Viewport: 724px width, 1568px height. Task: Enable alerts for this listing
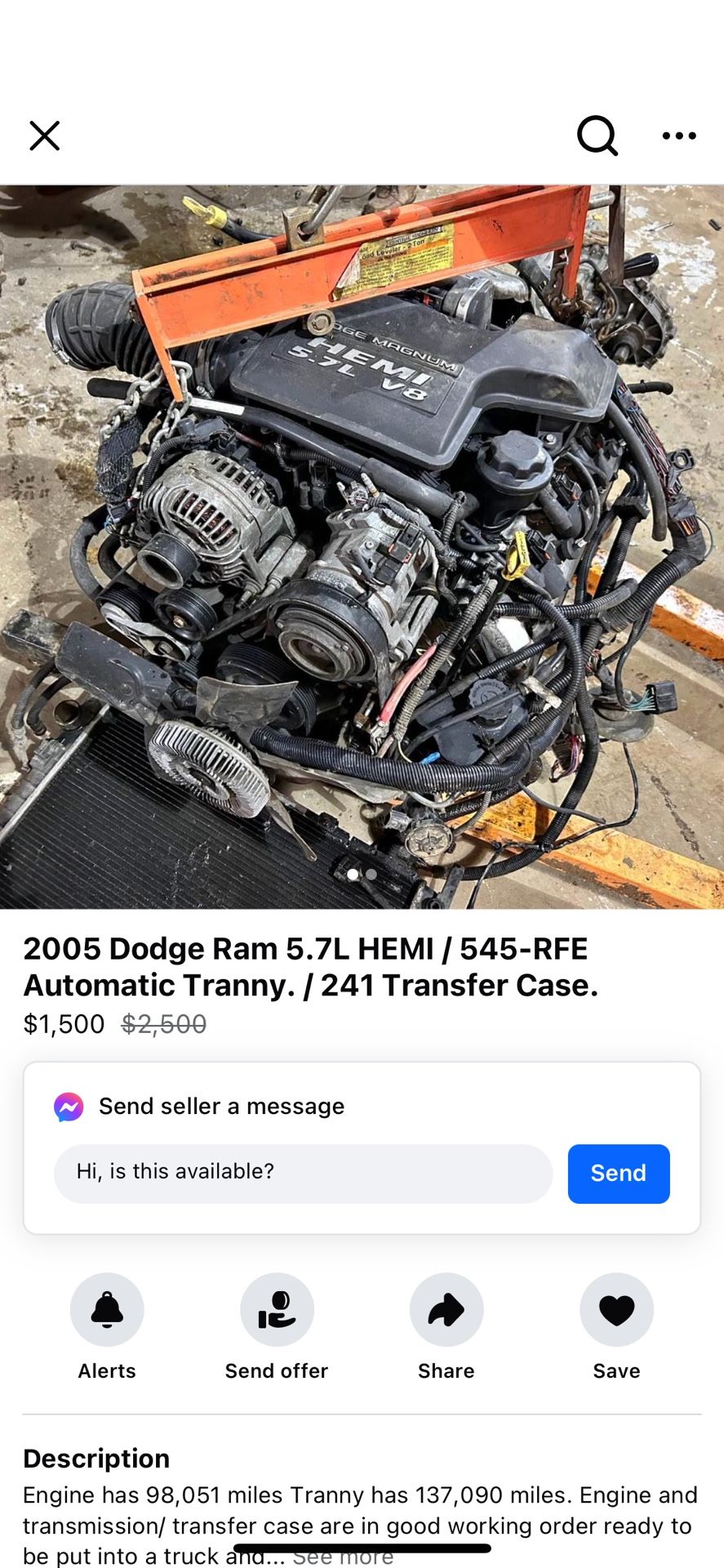click(106, 1370)
